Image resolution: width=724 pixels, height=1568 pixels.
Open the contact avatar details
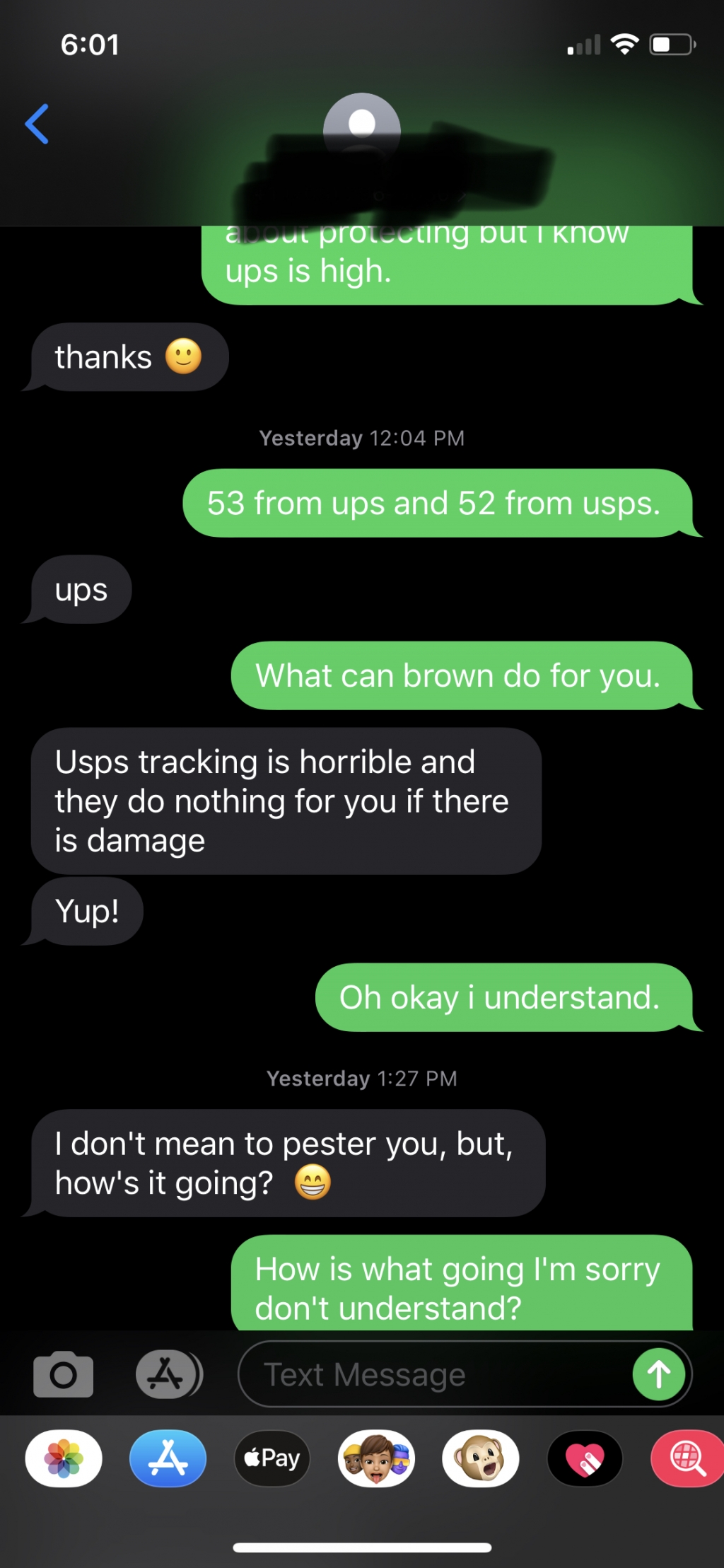coord(361,129)
